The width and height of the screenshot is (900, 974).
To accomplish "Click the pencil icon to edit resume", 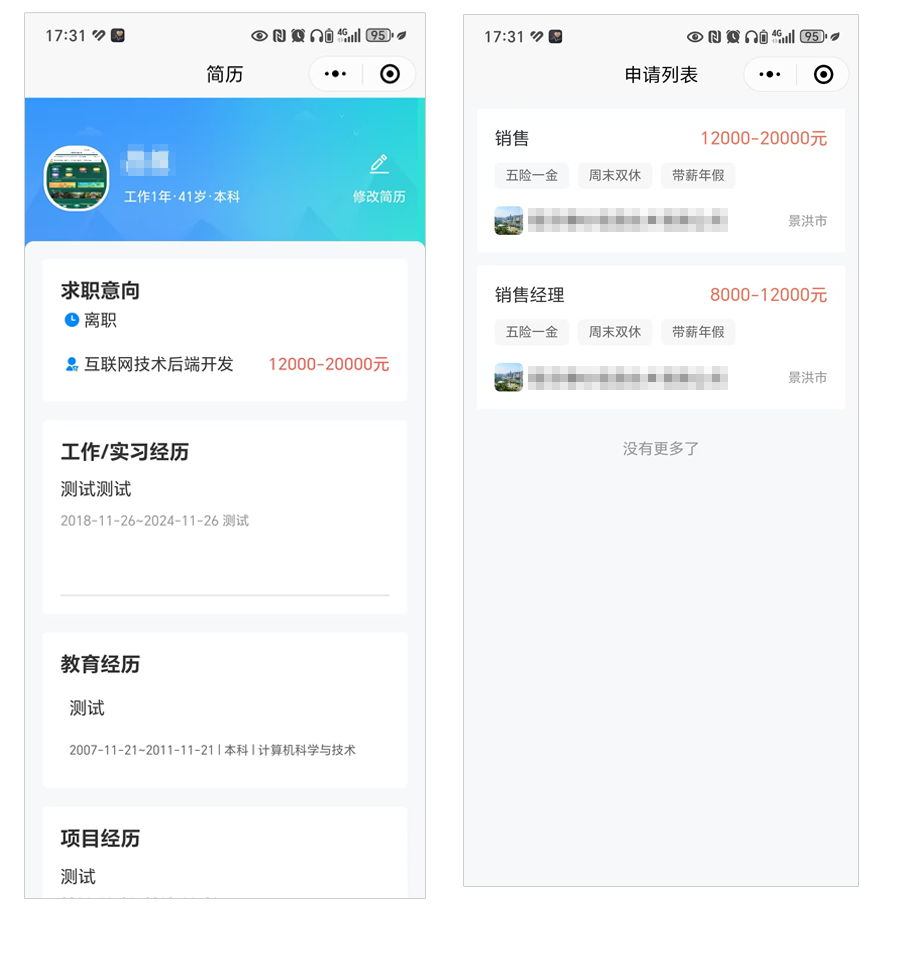I will 379,162.
